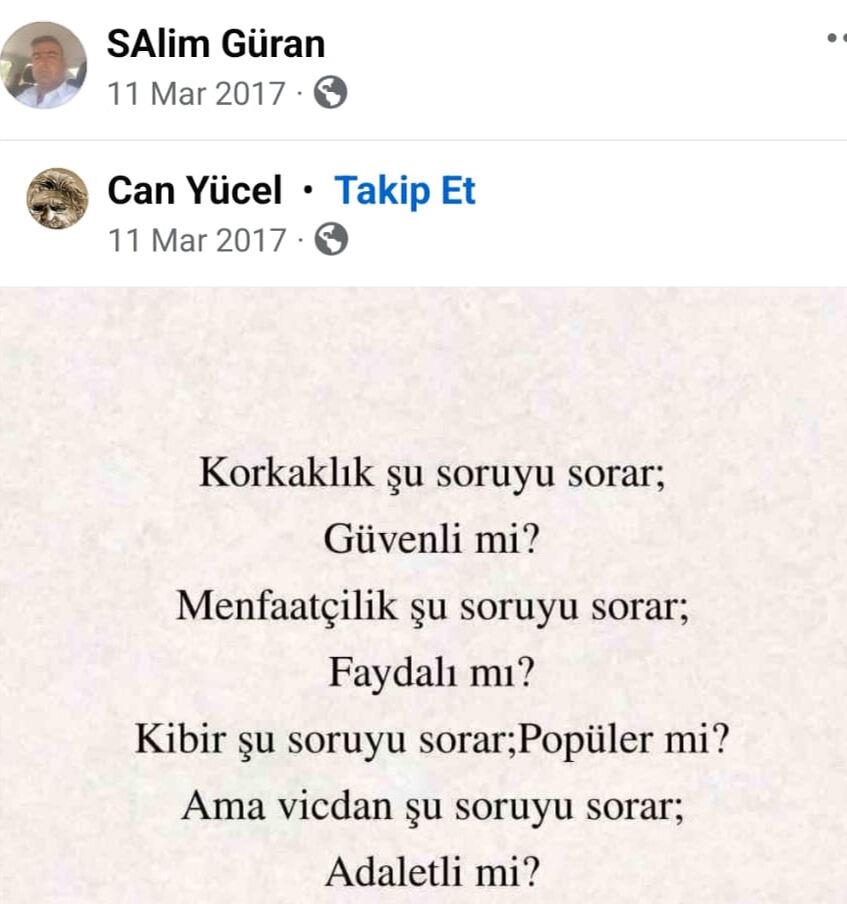The image size is (847, 904).
Task: Open the three-dot post options menu
Action: [x=838, y=37]
